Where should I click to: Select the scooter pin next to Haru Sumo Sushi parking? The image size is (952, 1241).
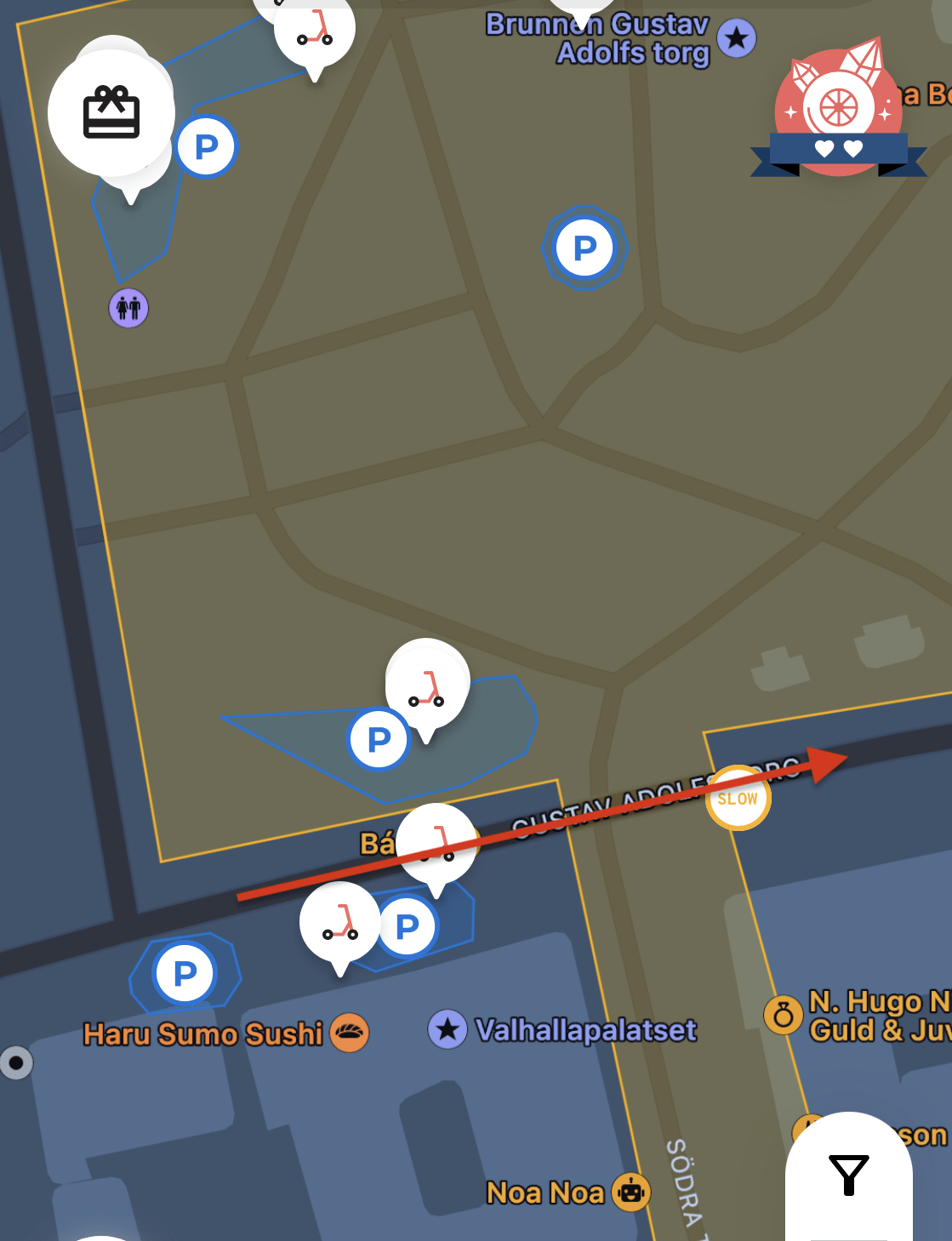pos(340,924)
